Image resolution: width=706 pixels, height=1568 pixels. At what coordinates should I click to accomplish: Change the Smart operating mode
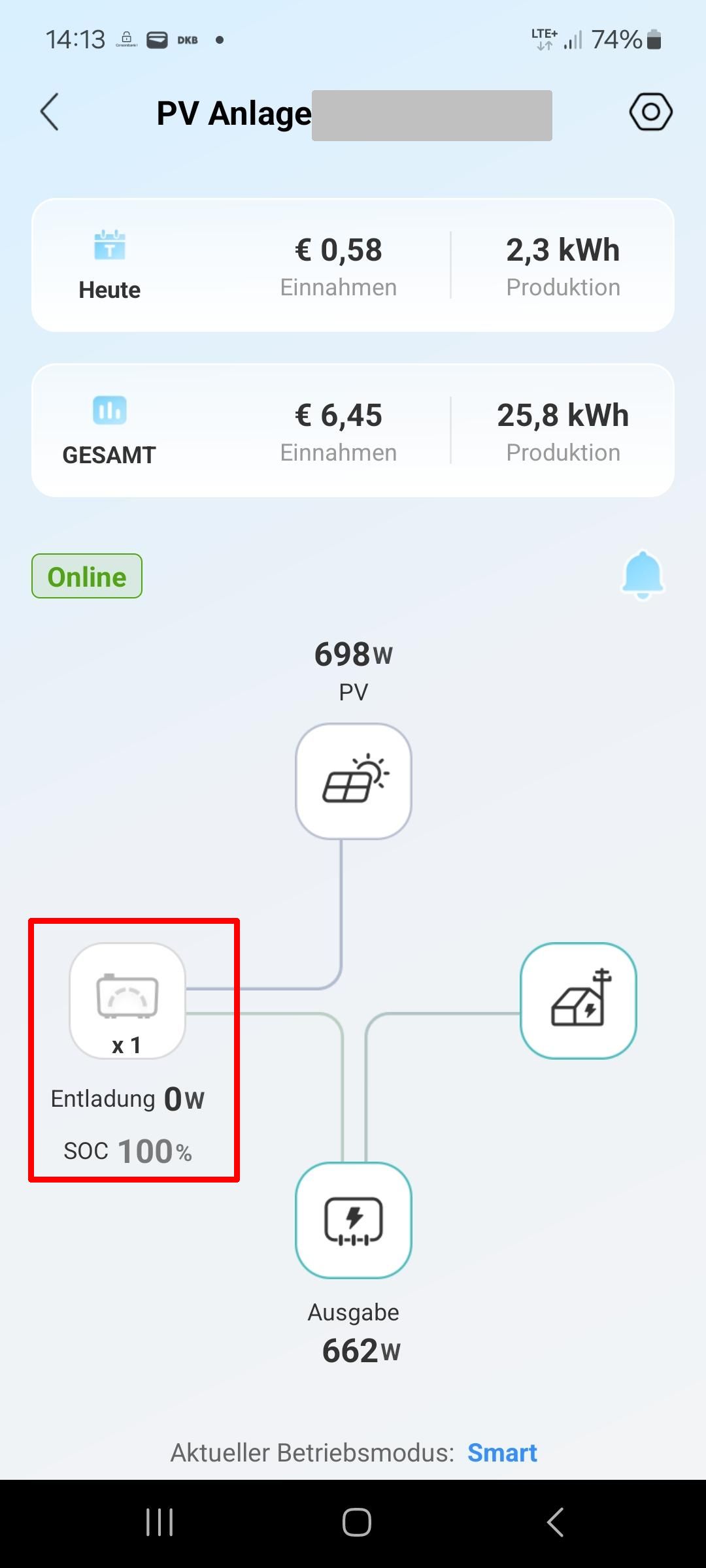pos(502,1452)
